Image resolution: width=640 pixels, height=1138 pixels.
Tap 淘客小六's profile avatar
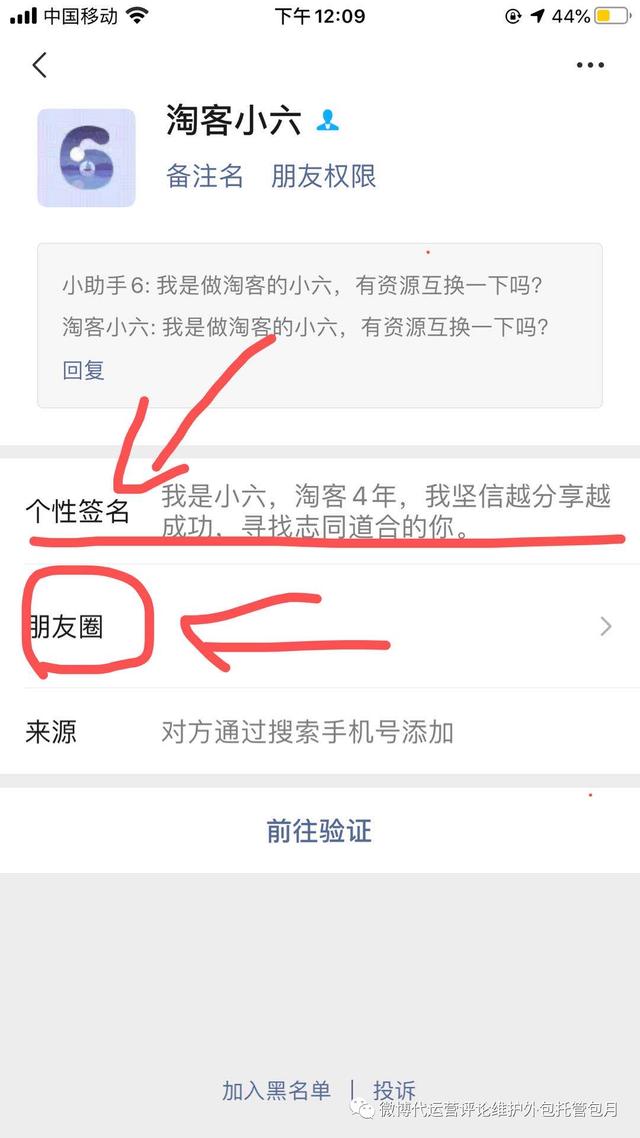86,158
